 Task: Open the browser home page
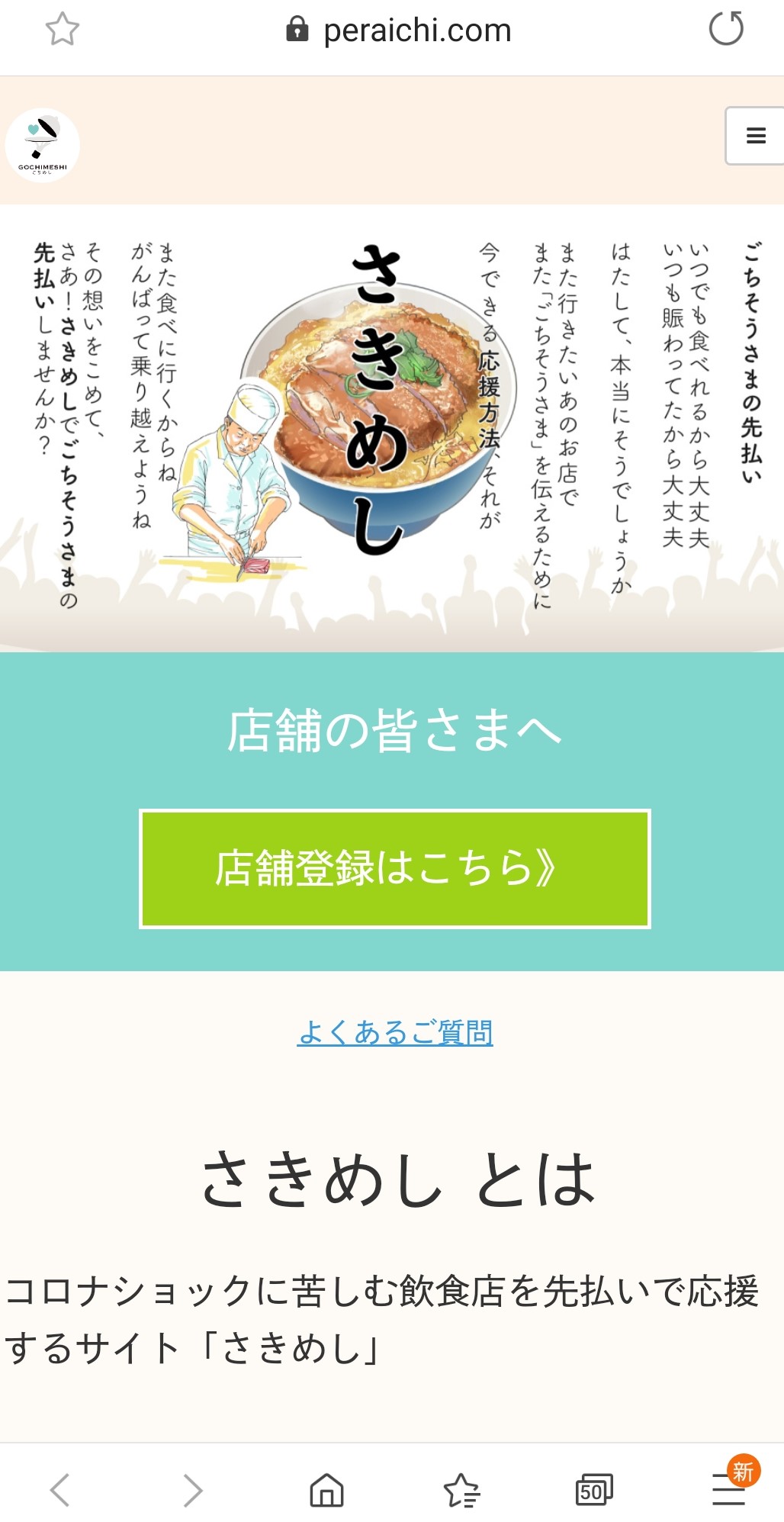(x=326, y=1489)
